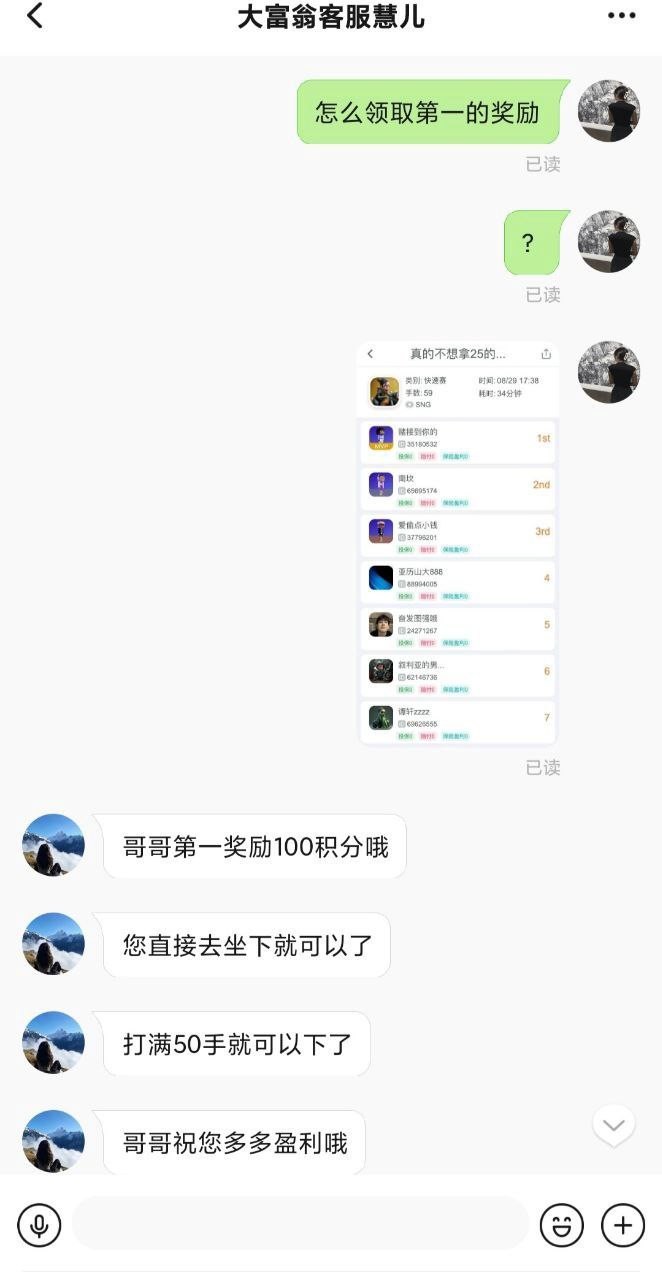Open customer service avatar beside 哥哥第一奖励100积分哦
662x1280 pixels.
(53, 845)
